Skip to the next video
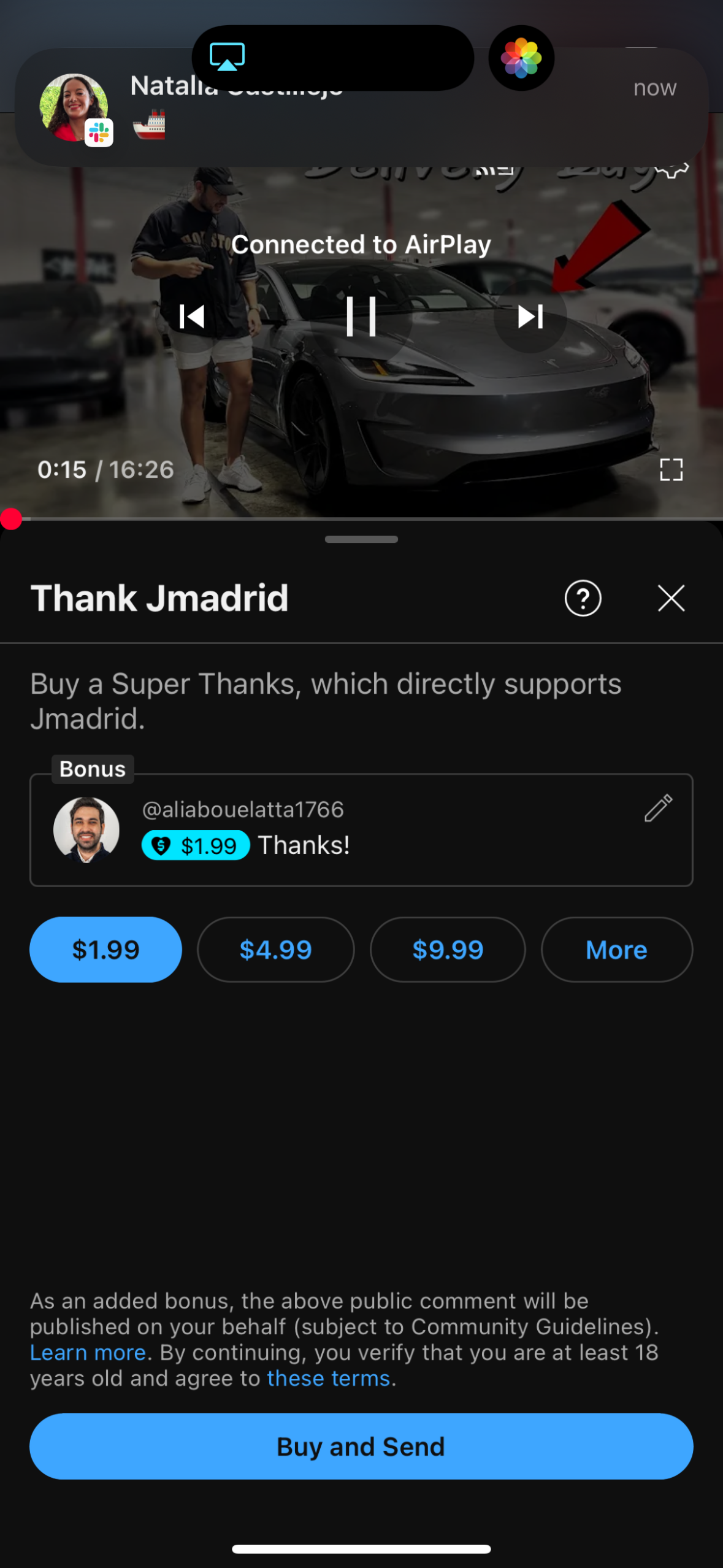 pyautogui.click(x=530, y=317)
